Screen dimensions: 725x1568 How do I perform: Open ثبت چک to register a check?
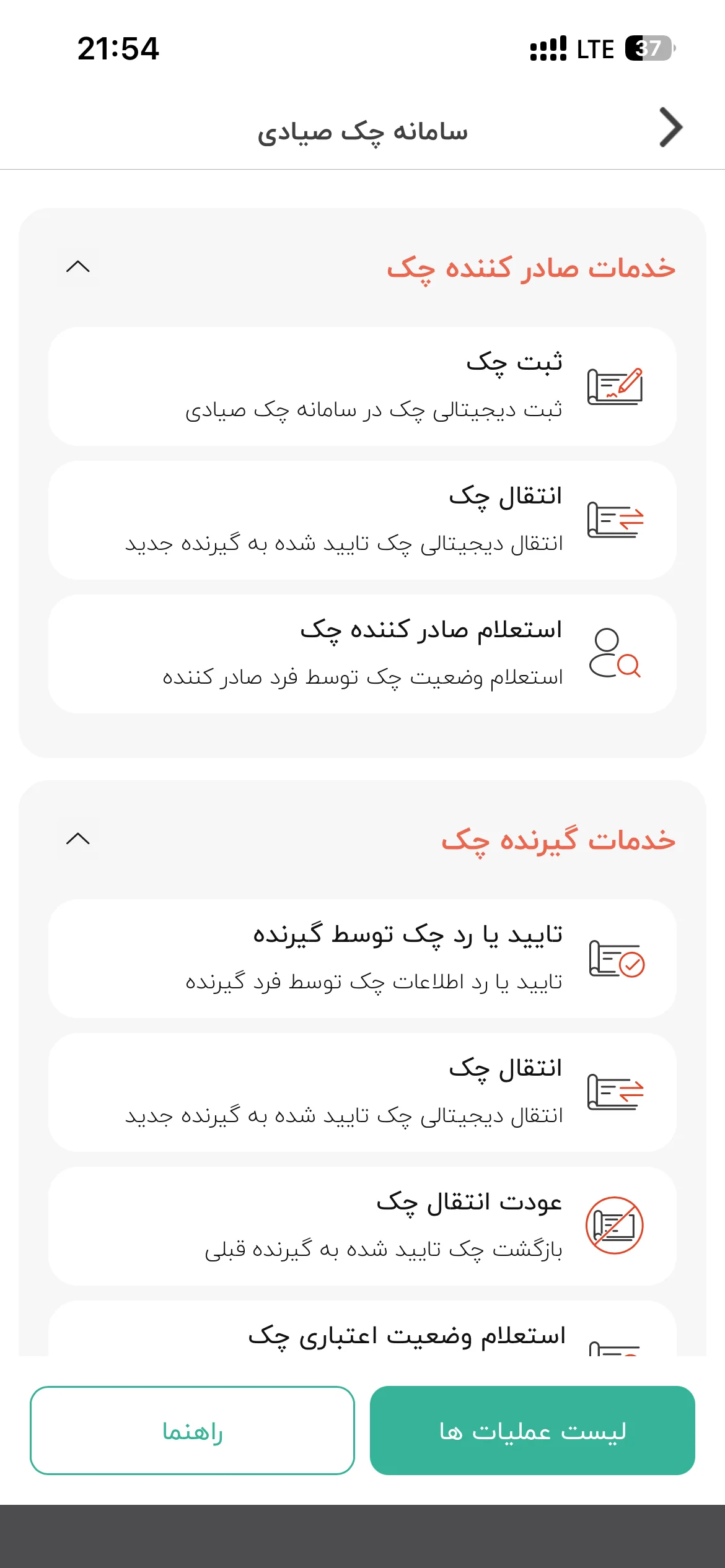coord(362,386)
